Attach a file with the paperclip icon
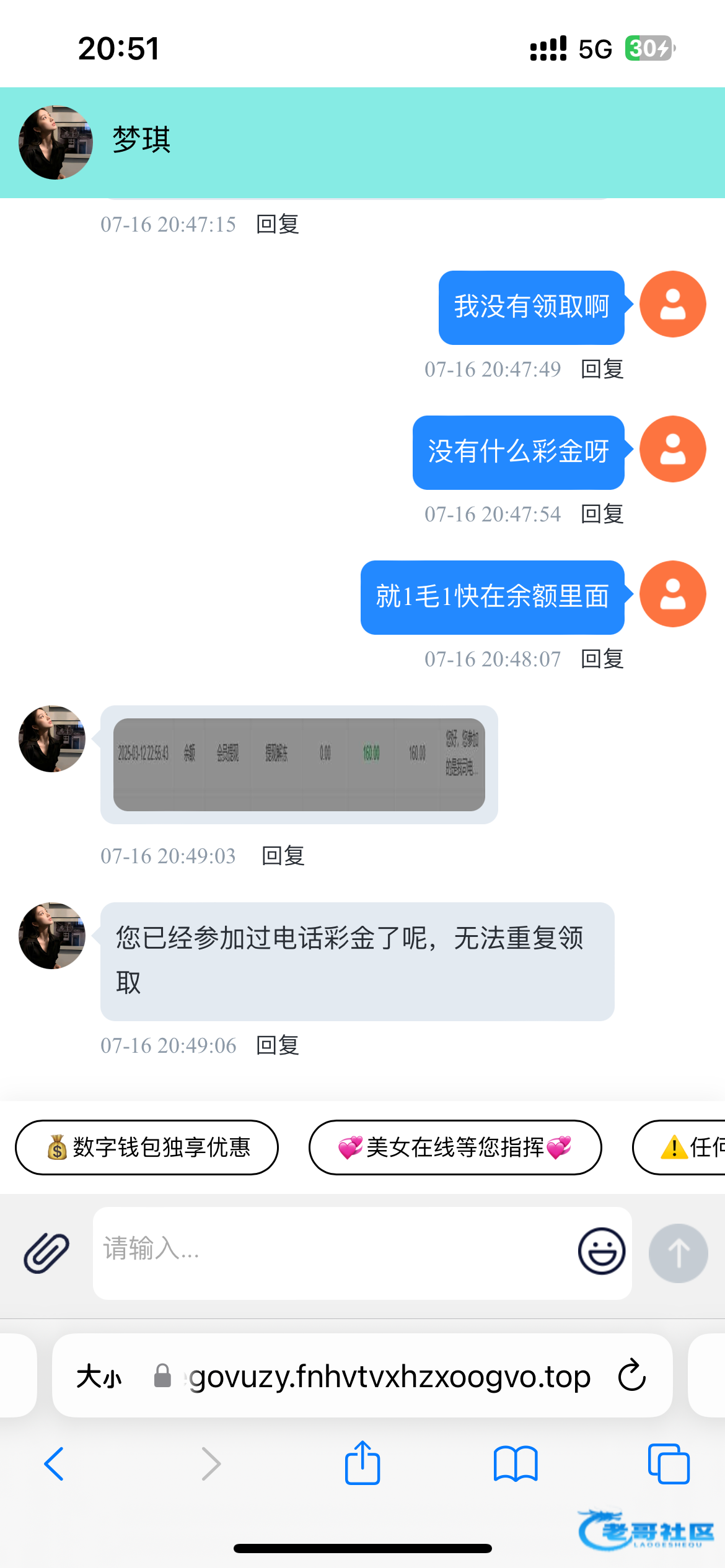Viewport: 725px width, 1568px height. [x=46, y=1252]
